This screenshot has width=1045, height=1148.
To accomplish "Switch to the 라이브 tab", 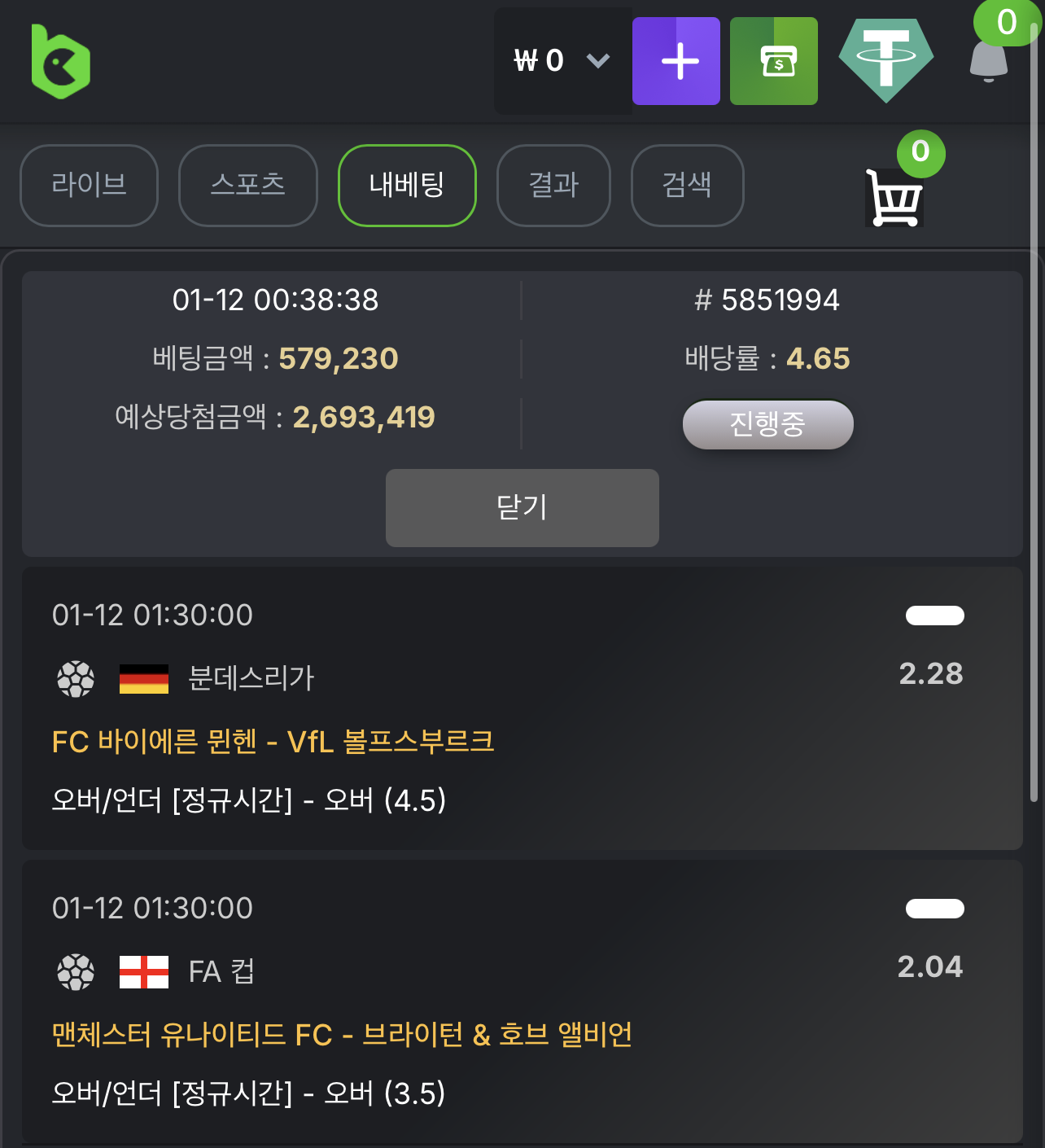I will pyautogui.click(x=89, y=186).
